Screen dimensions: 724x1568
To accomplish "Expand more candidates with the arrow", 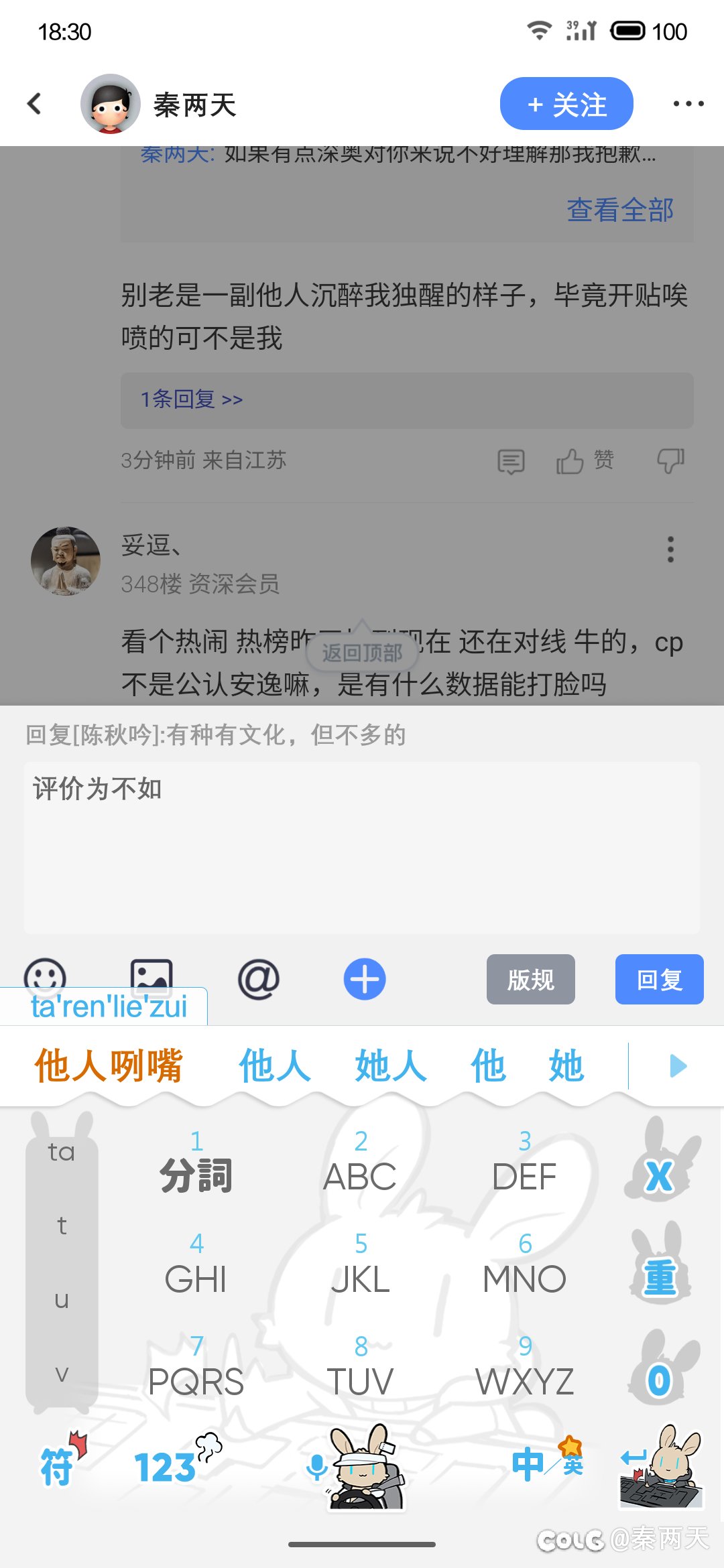I will coord(678,1065).
